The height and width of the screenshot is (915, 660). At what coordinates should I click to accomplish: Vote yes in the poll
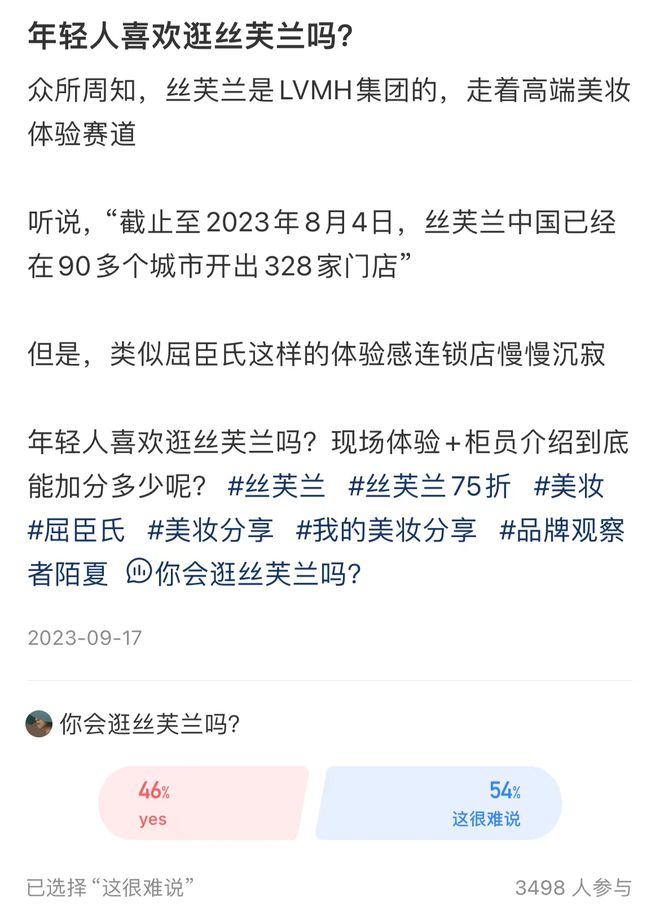pos(200,804)
